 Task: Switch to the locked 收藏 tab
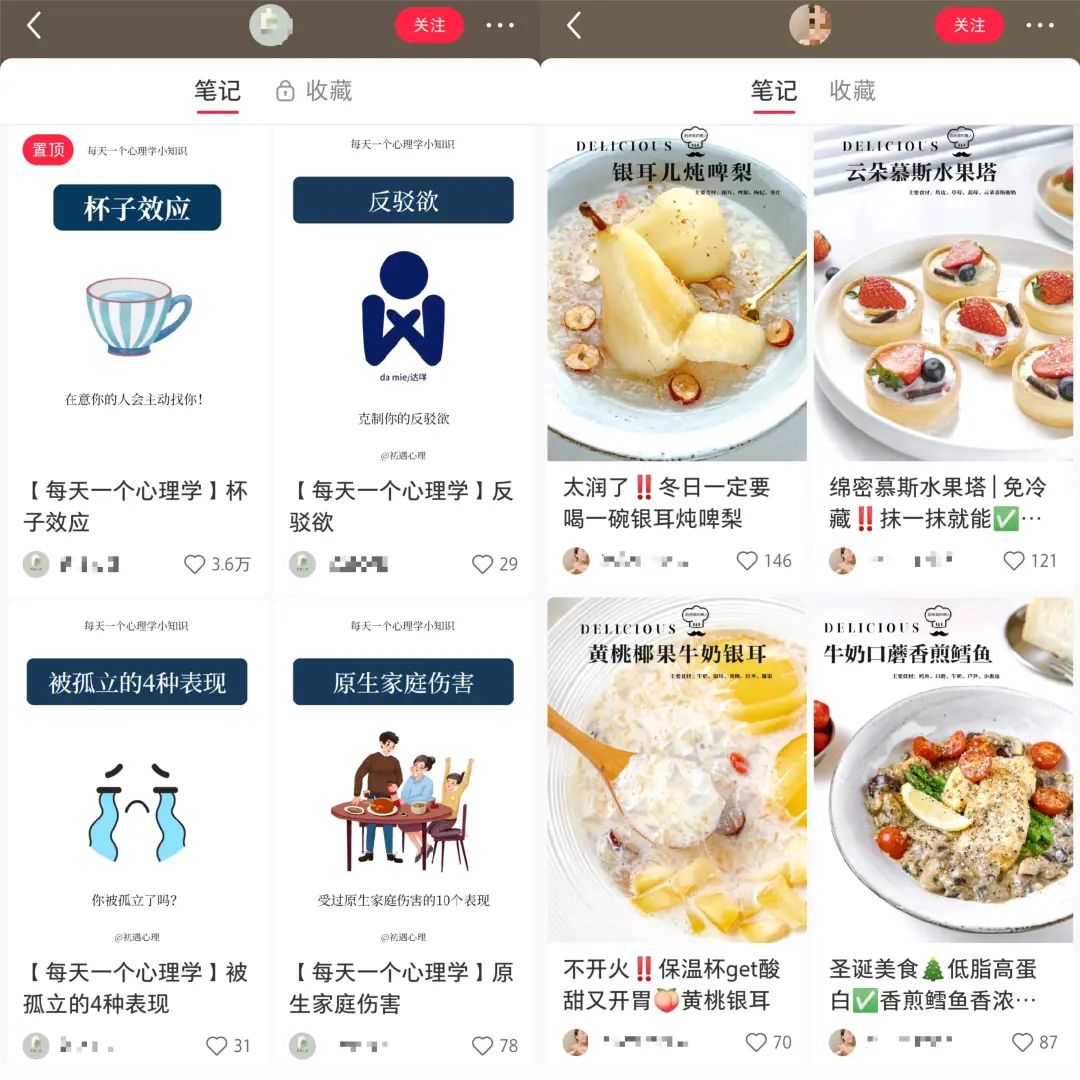tap(314, 91)
